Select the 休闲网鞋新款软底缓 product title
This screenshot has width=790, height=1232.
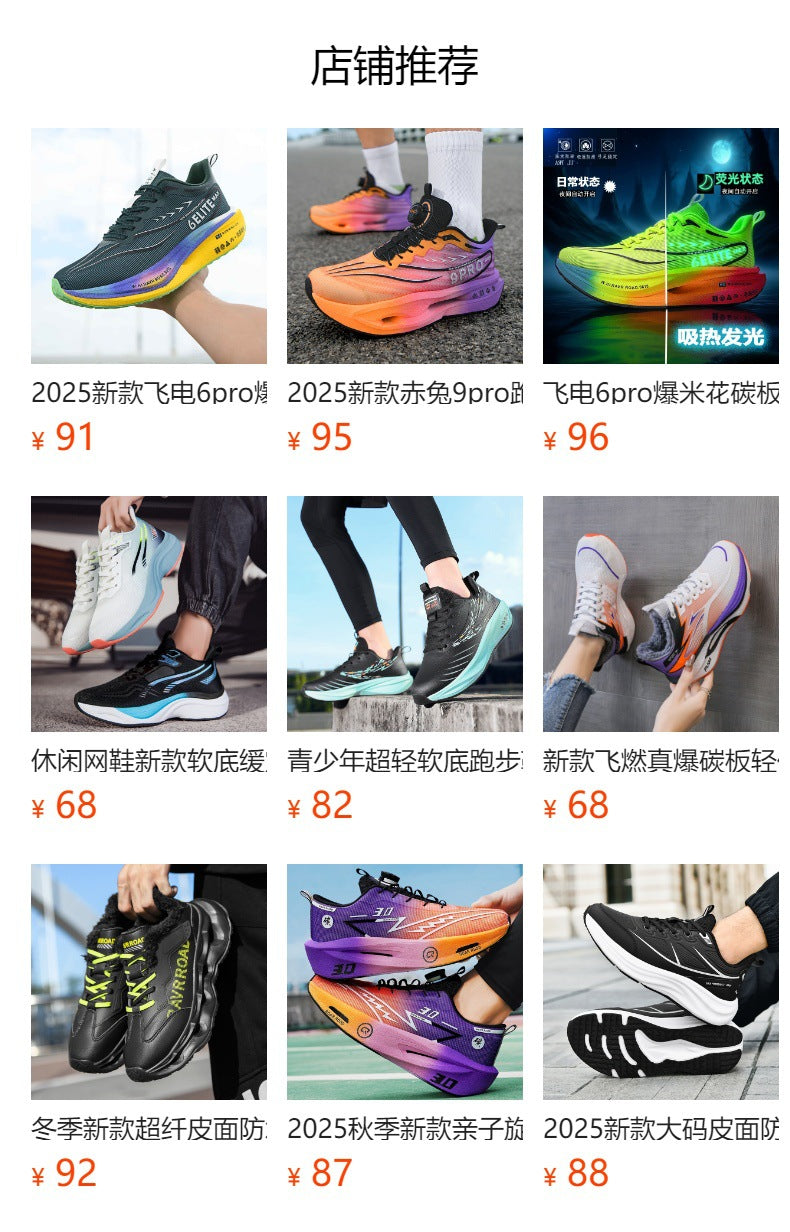point(150,762)
